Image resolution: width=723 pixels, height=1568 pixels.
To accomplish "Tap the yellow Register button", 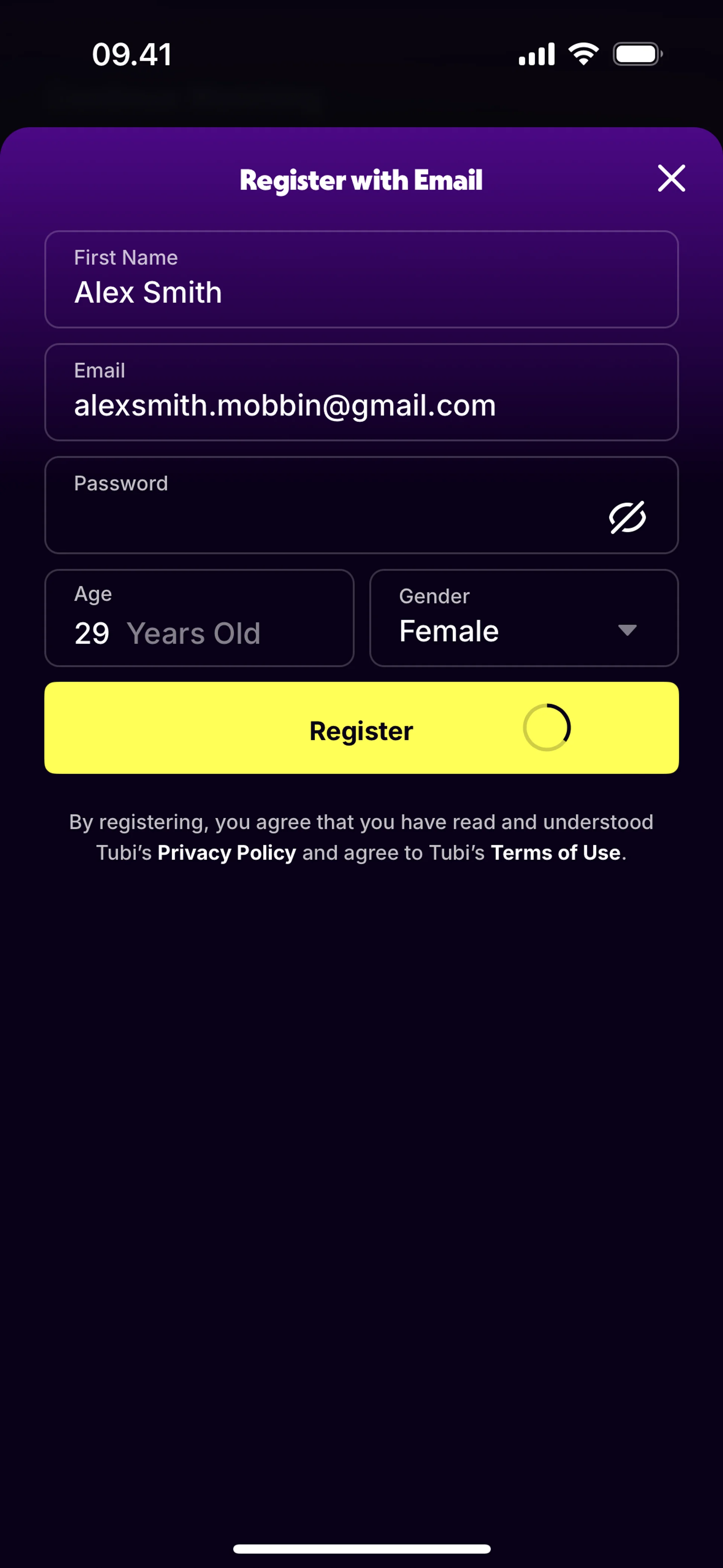I will click(361, 728).
